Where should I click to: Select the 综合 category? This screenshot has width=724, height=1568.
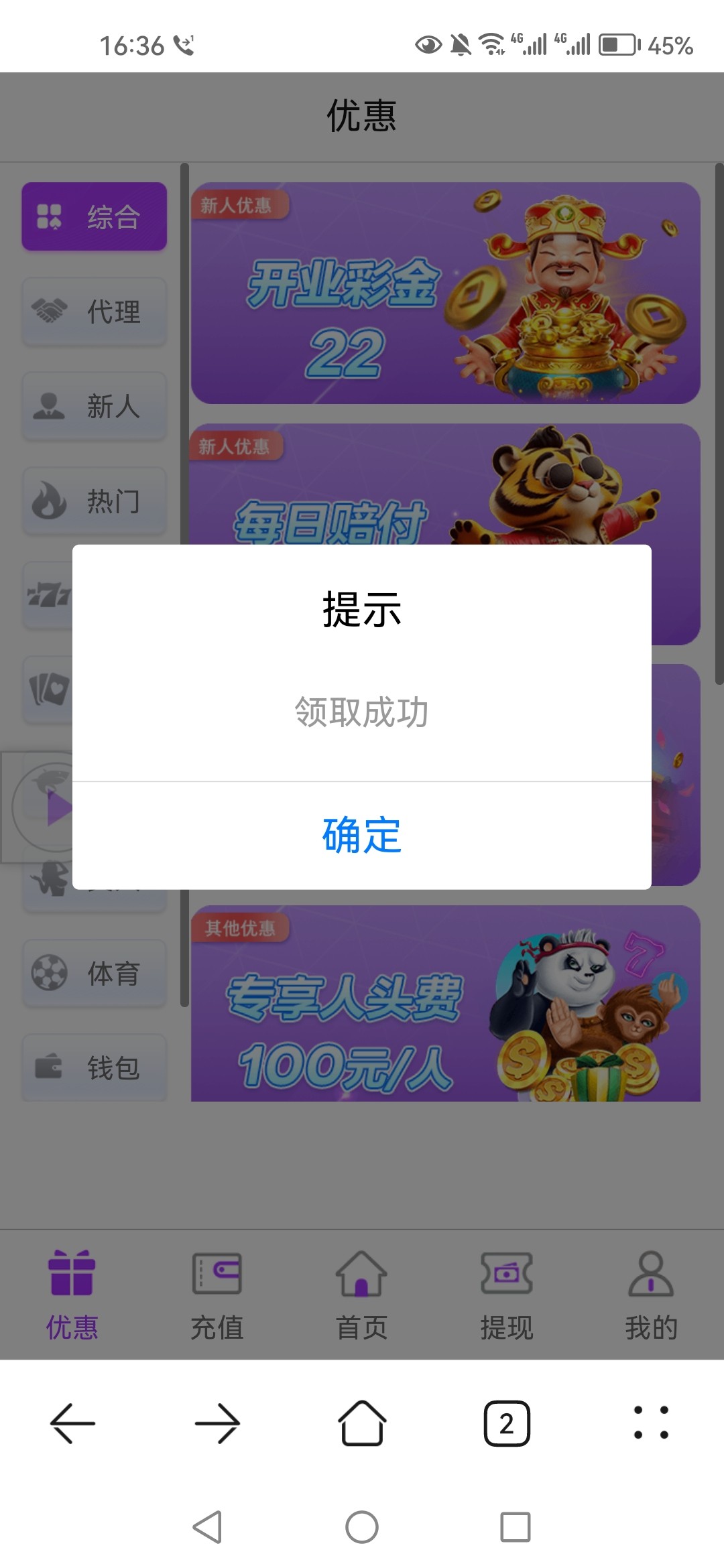coord(95,217)
